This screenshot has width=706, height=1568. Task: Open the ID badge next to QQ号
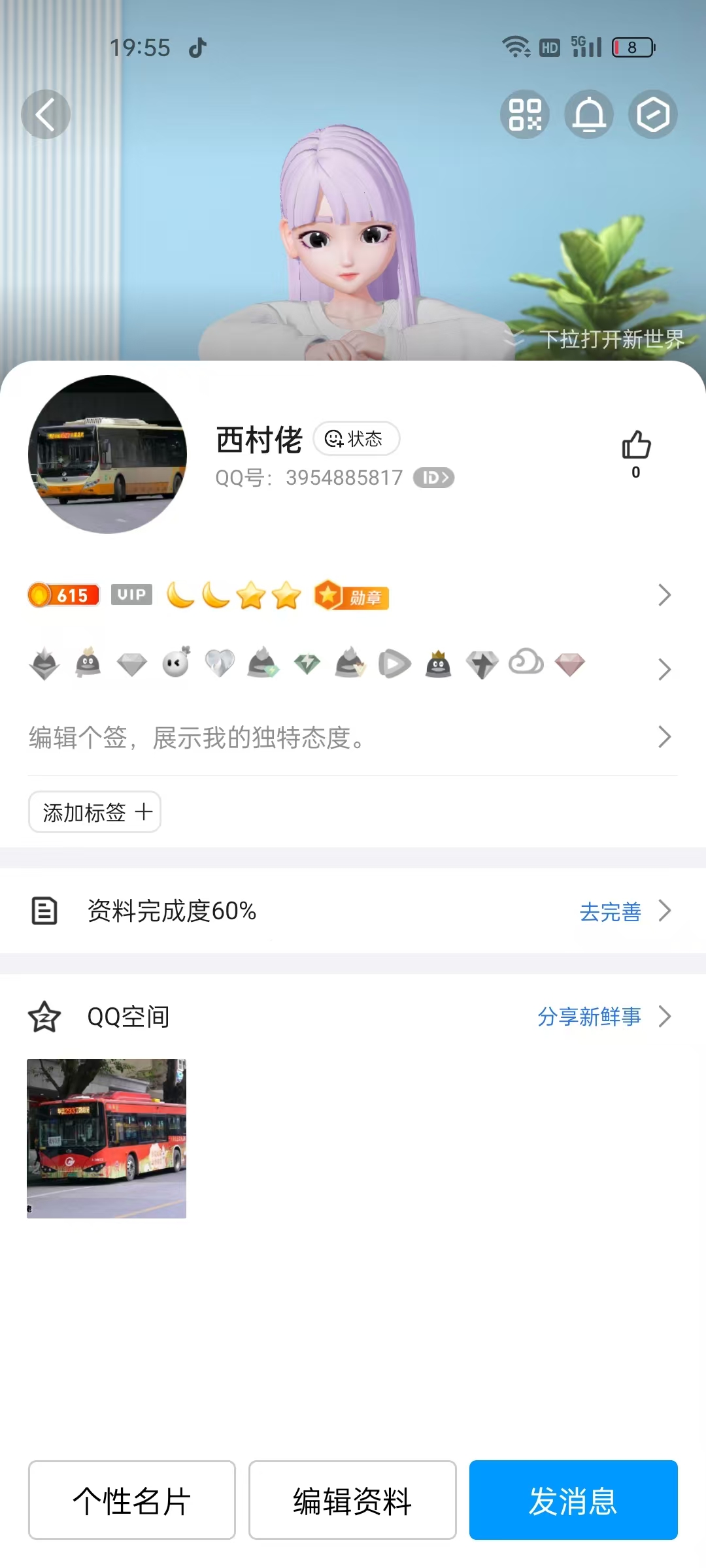click(434, 478)
